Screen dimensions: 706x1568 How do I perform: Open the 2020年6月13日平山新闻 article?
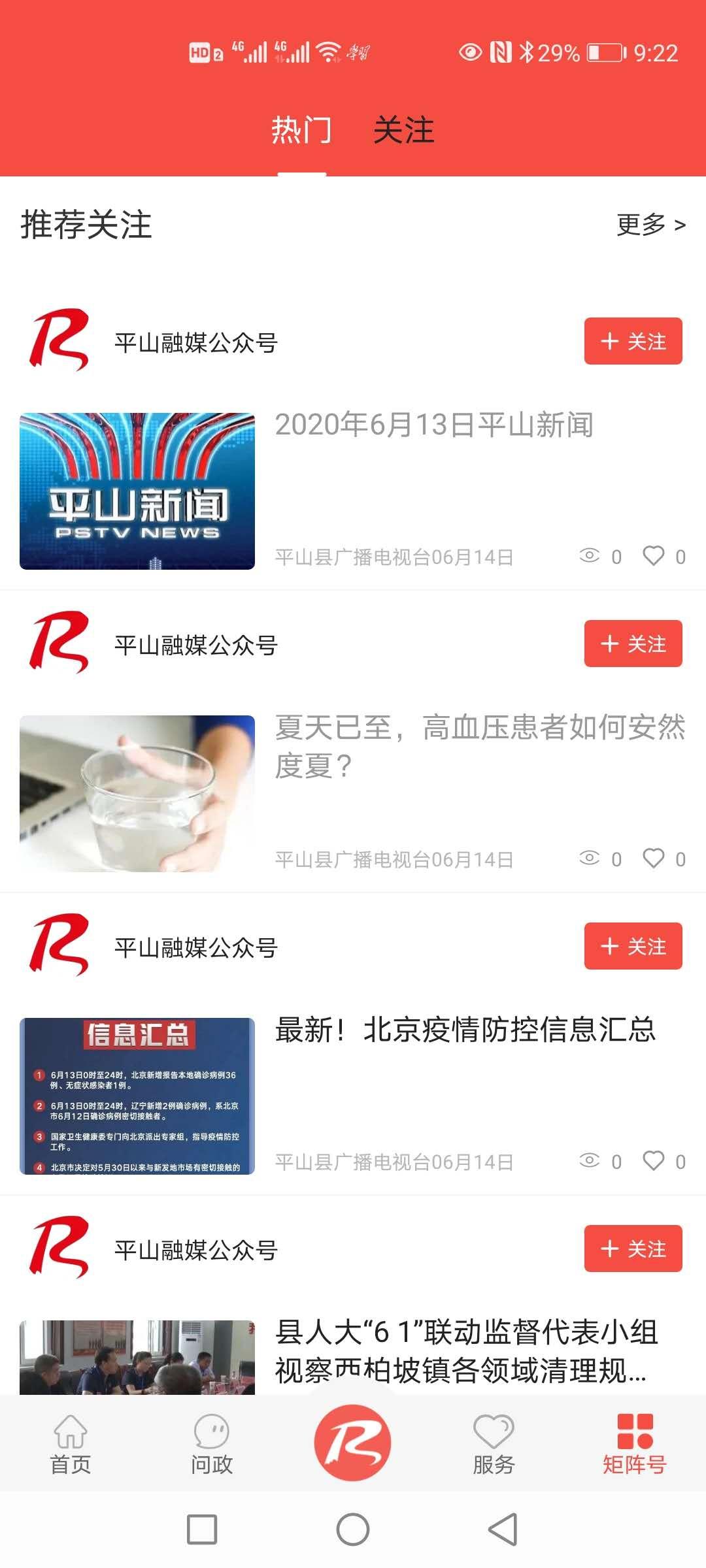coord(433,425)
